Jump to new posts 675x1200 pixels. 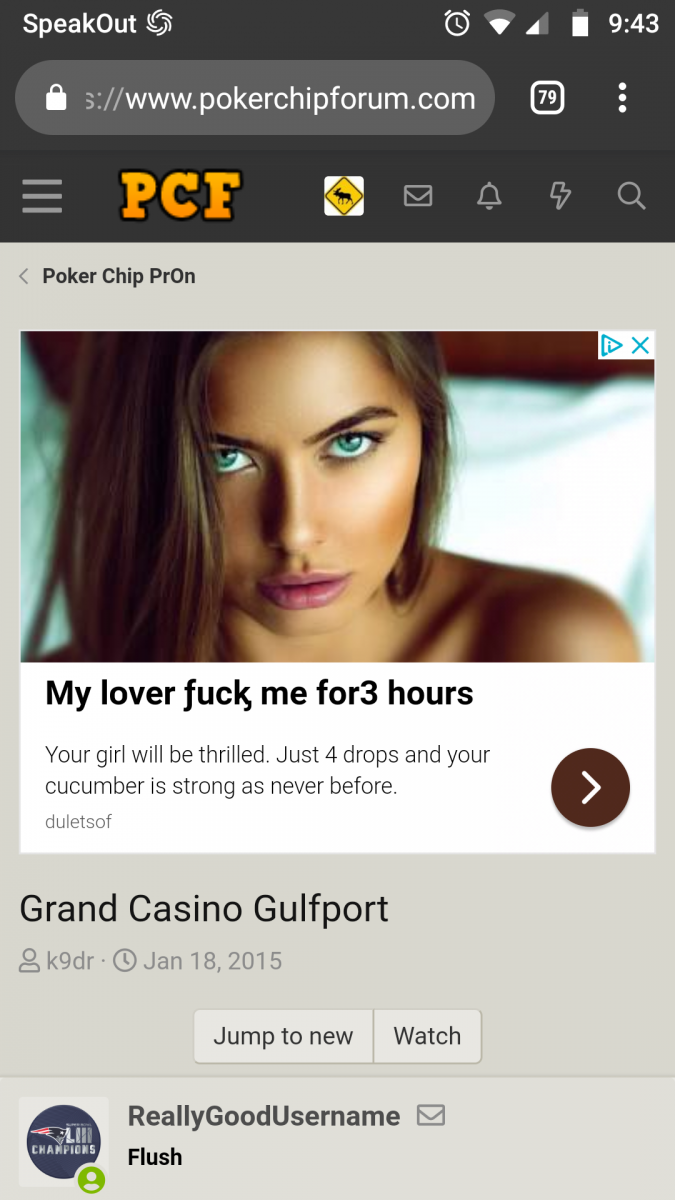coord(283,1036)
